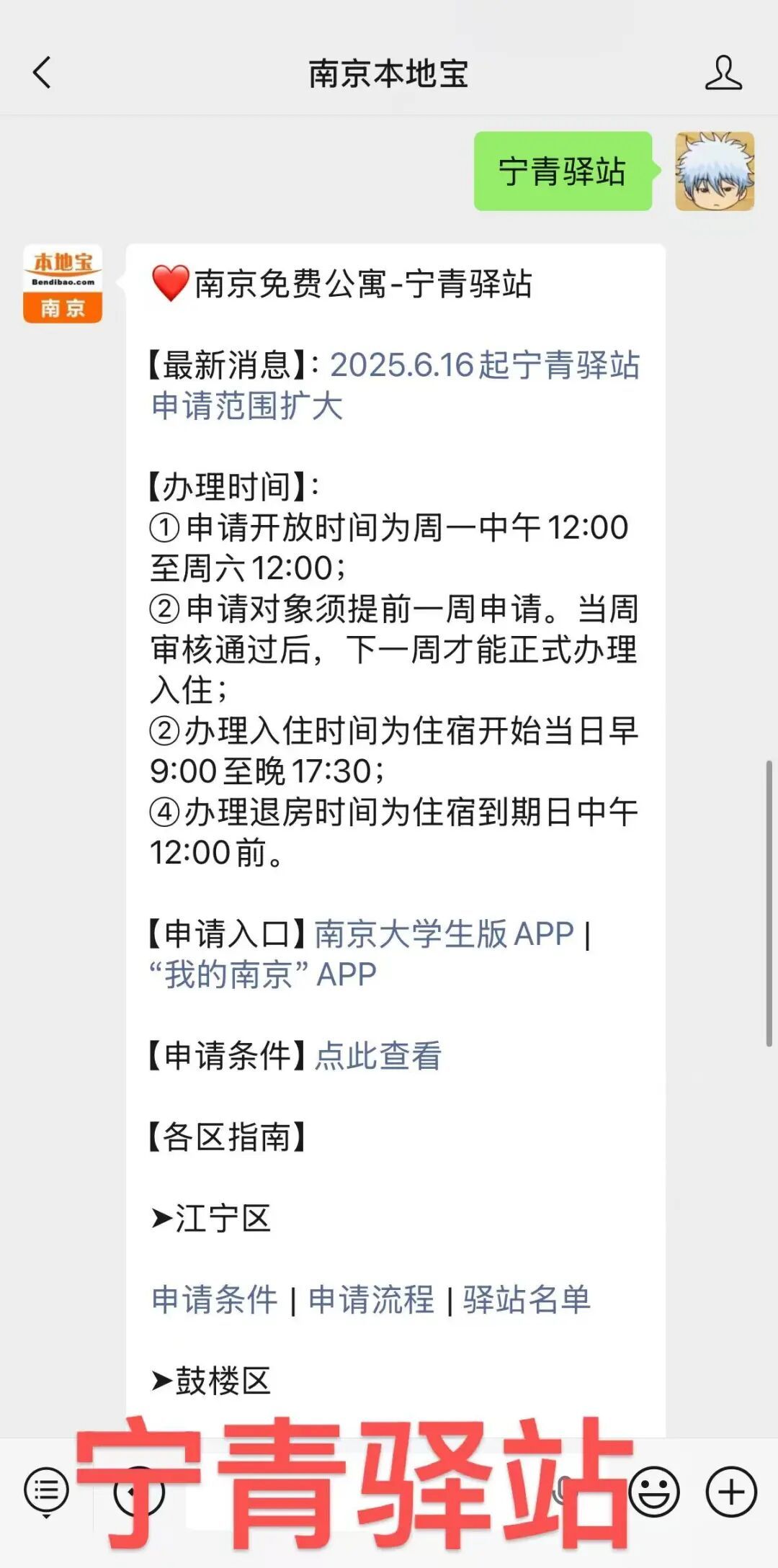Tap 点此查看 for application conditions
Viewport: 778px width, 1568px height.
pos(378,1056)
